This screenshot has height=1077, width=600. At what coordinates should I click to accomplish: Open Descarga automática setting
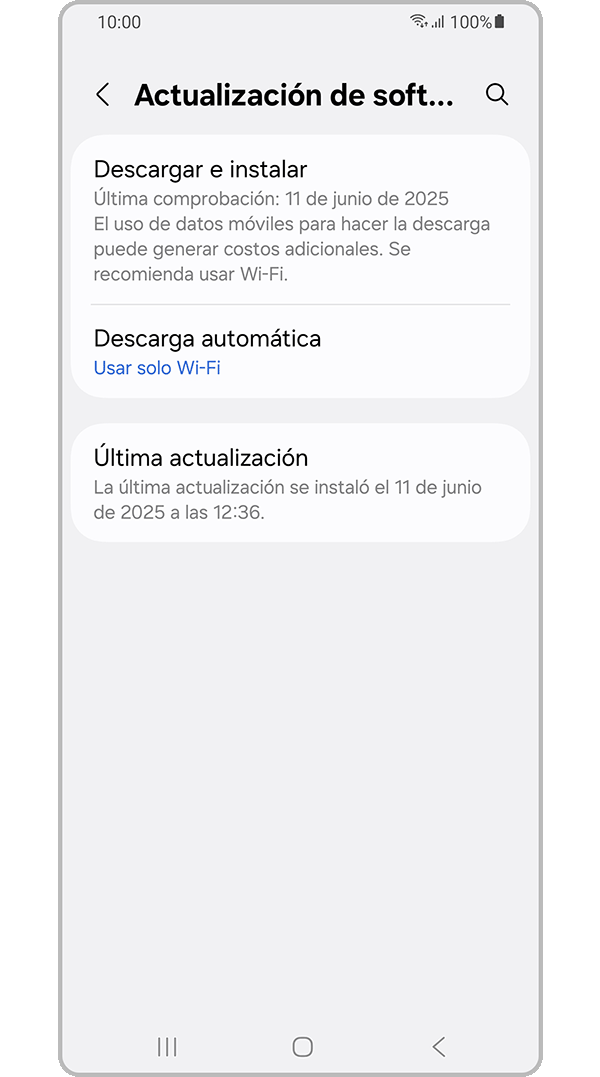coord(300,351)
